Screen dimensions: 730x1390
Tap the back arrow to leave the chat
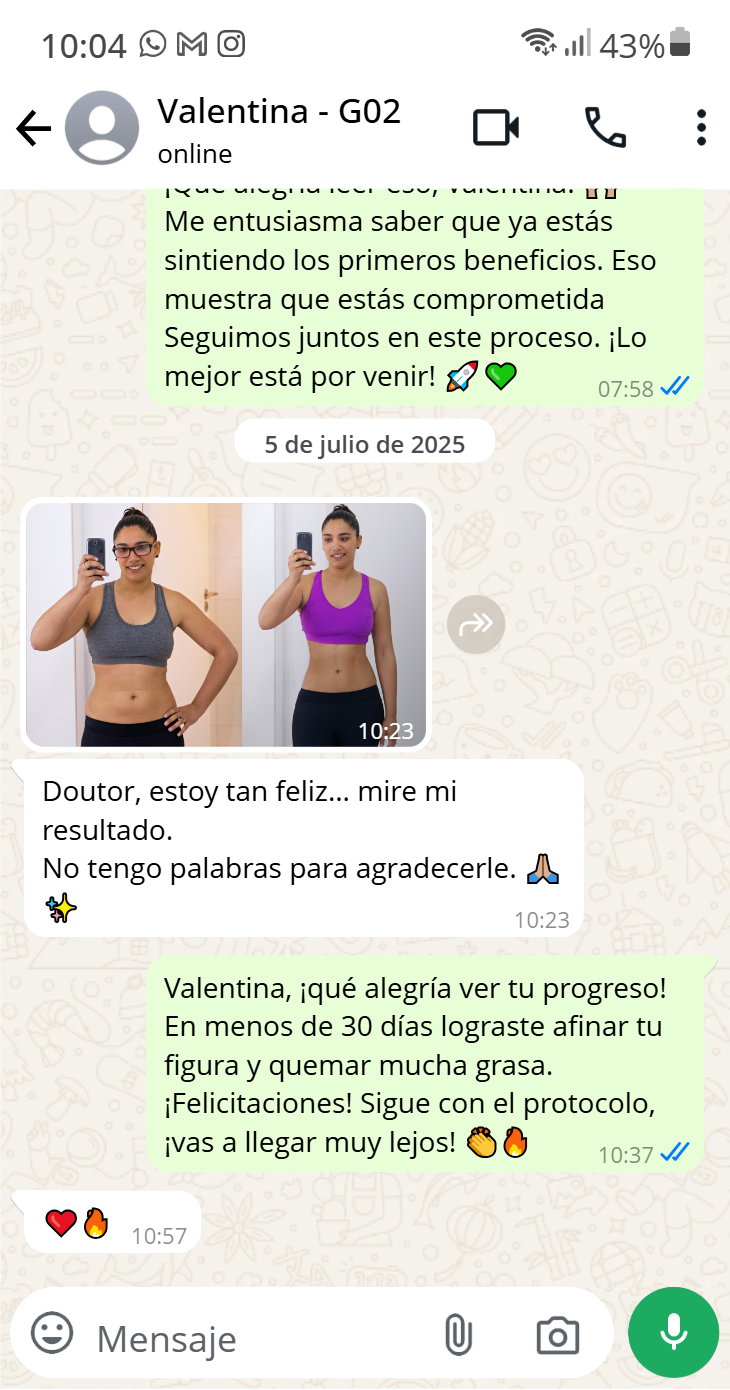pyautogui.click(x=33, y=128)
